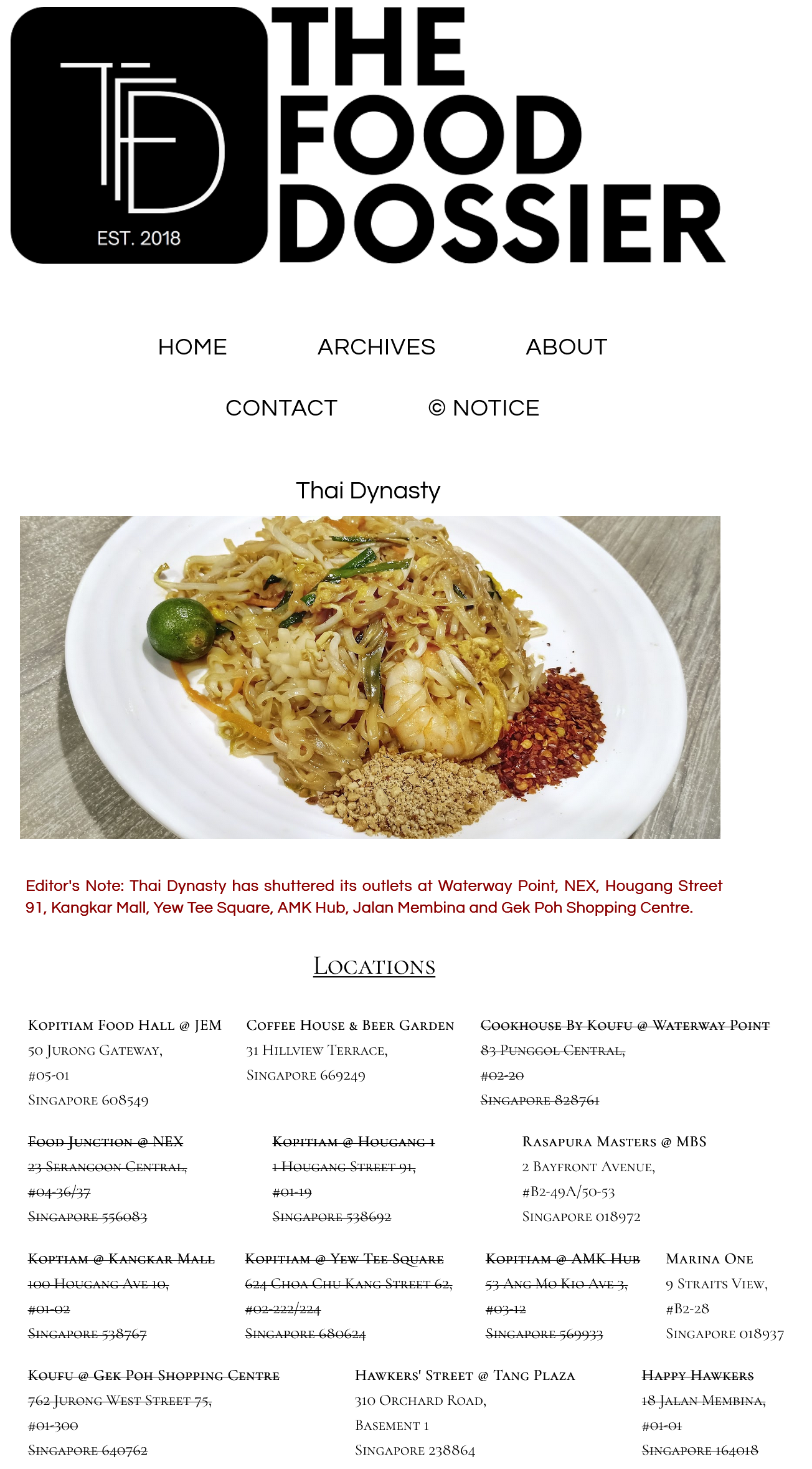This screenshot has width=812, height=1469.
Task: Open the Archives section
Action: coord(376,347)
